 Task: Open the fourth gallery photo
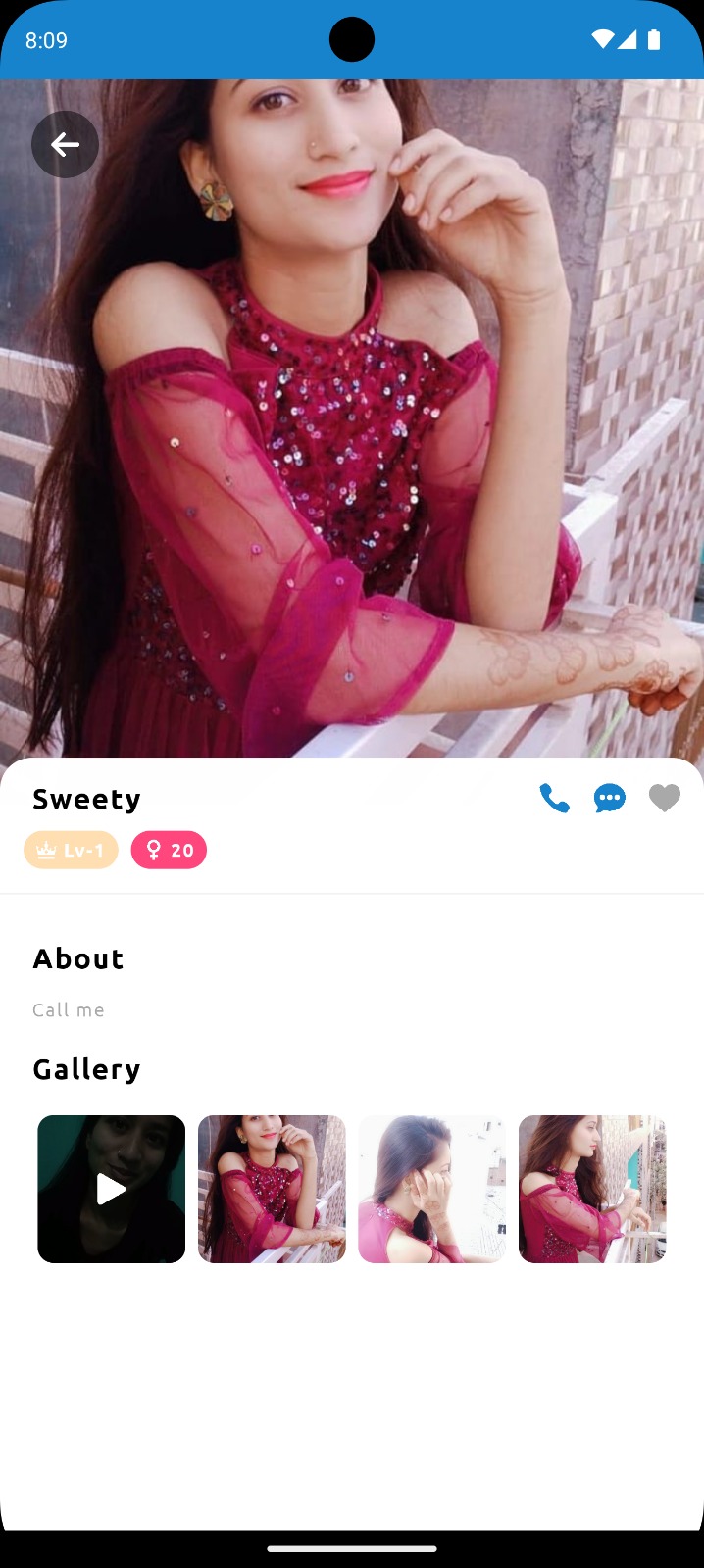click(592, 1189)
